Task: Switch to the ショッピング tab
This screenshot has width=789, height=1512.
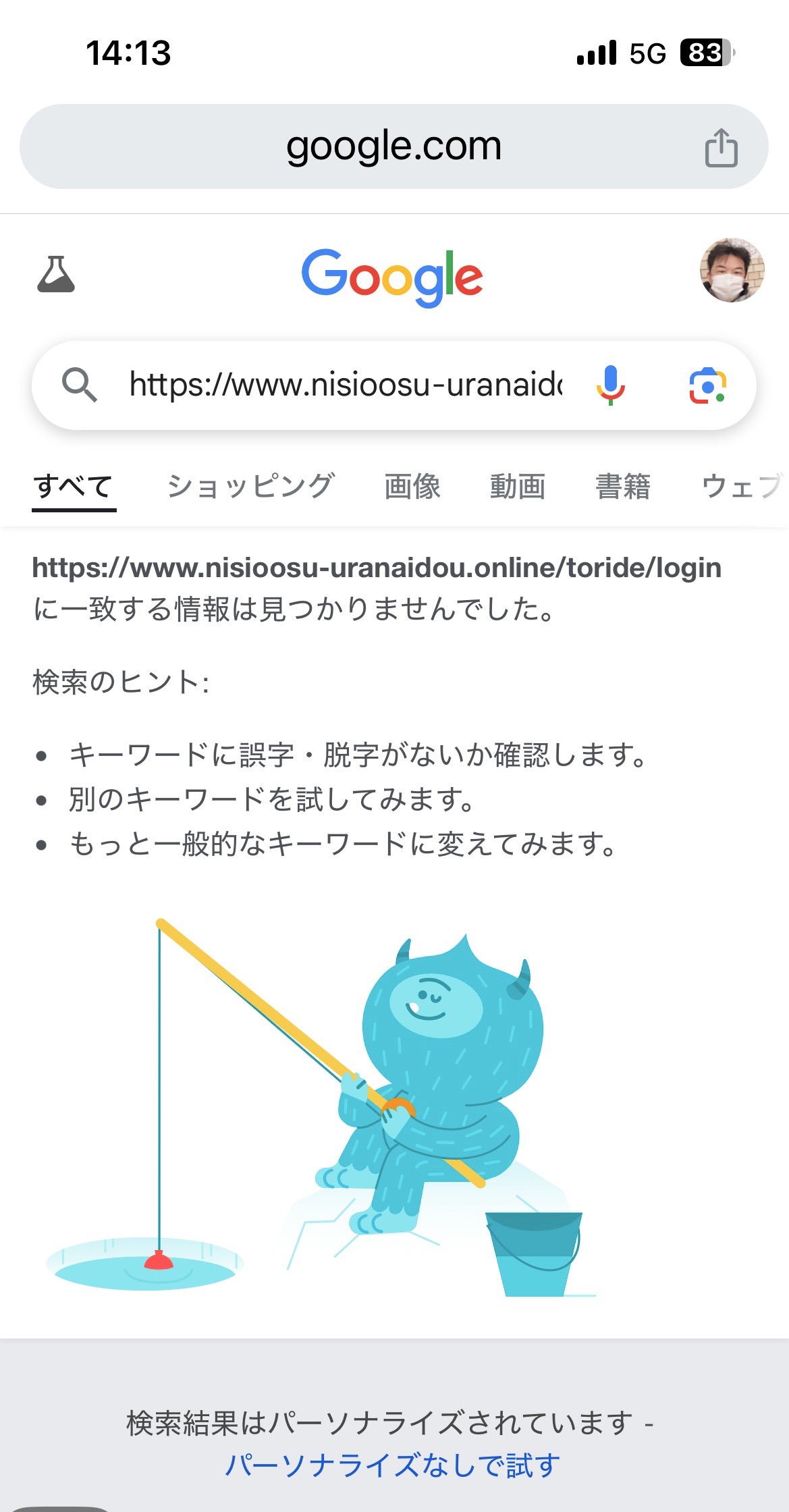Action: [250, 487]
